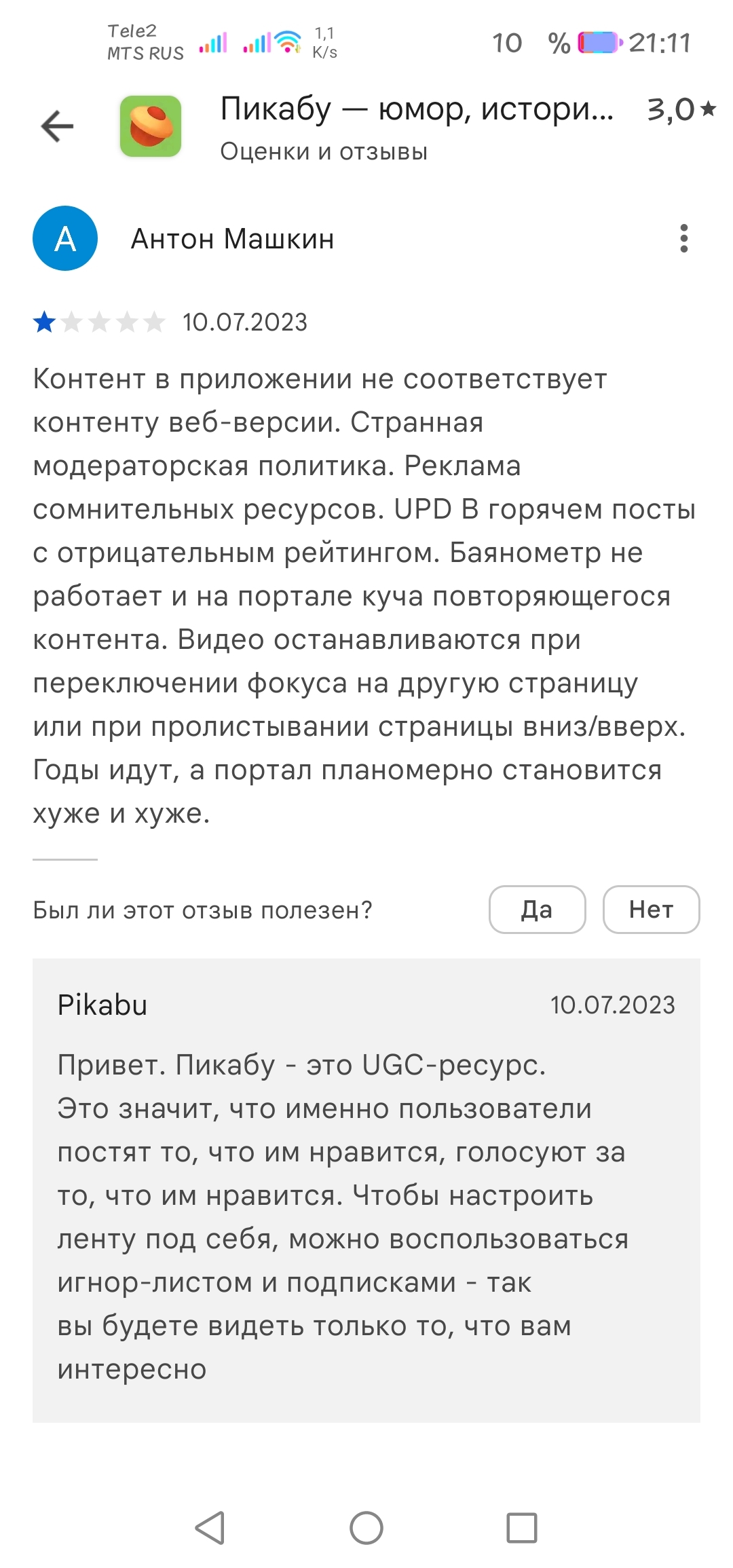Open overflow menu on Антон Машкин's review
The image size is (733, 1568).
tap(683, 238)
